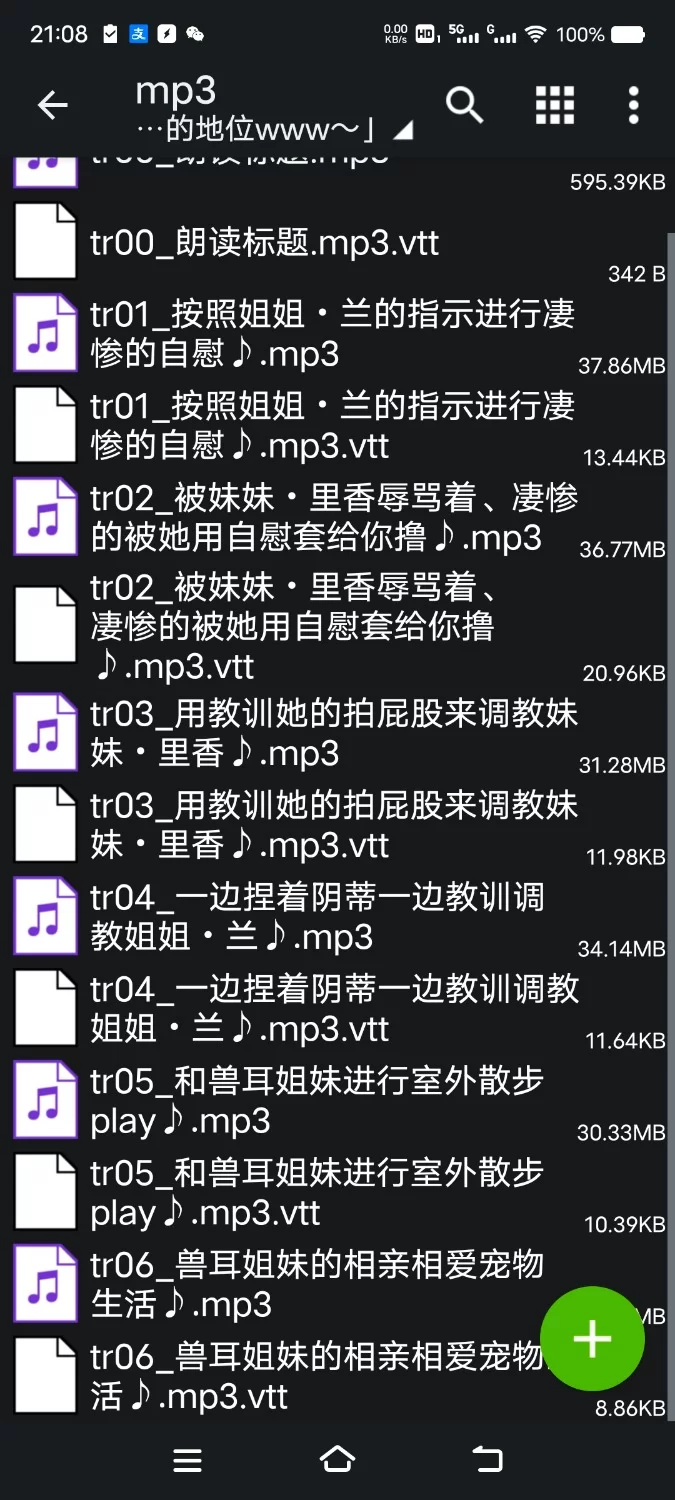Select the tr03 .mp3.vtt subtitle file
Image resolution: width=675 pixels, height=1500 pixels.
[330, 825]
